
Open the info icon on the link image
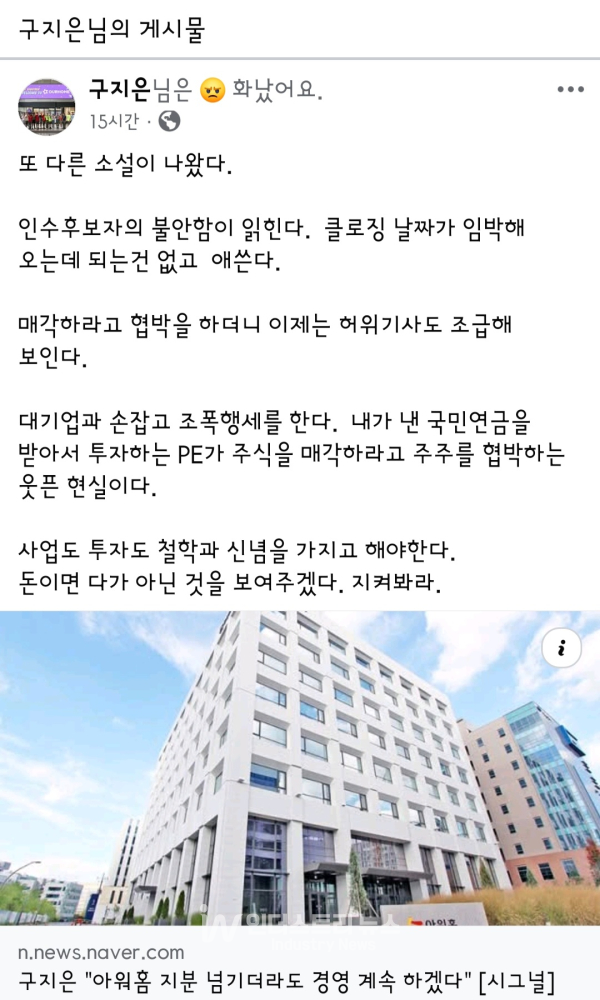562,650
